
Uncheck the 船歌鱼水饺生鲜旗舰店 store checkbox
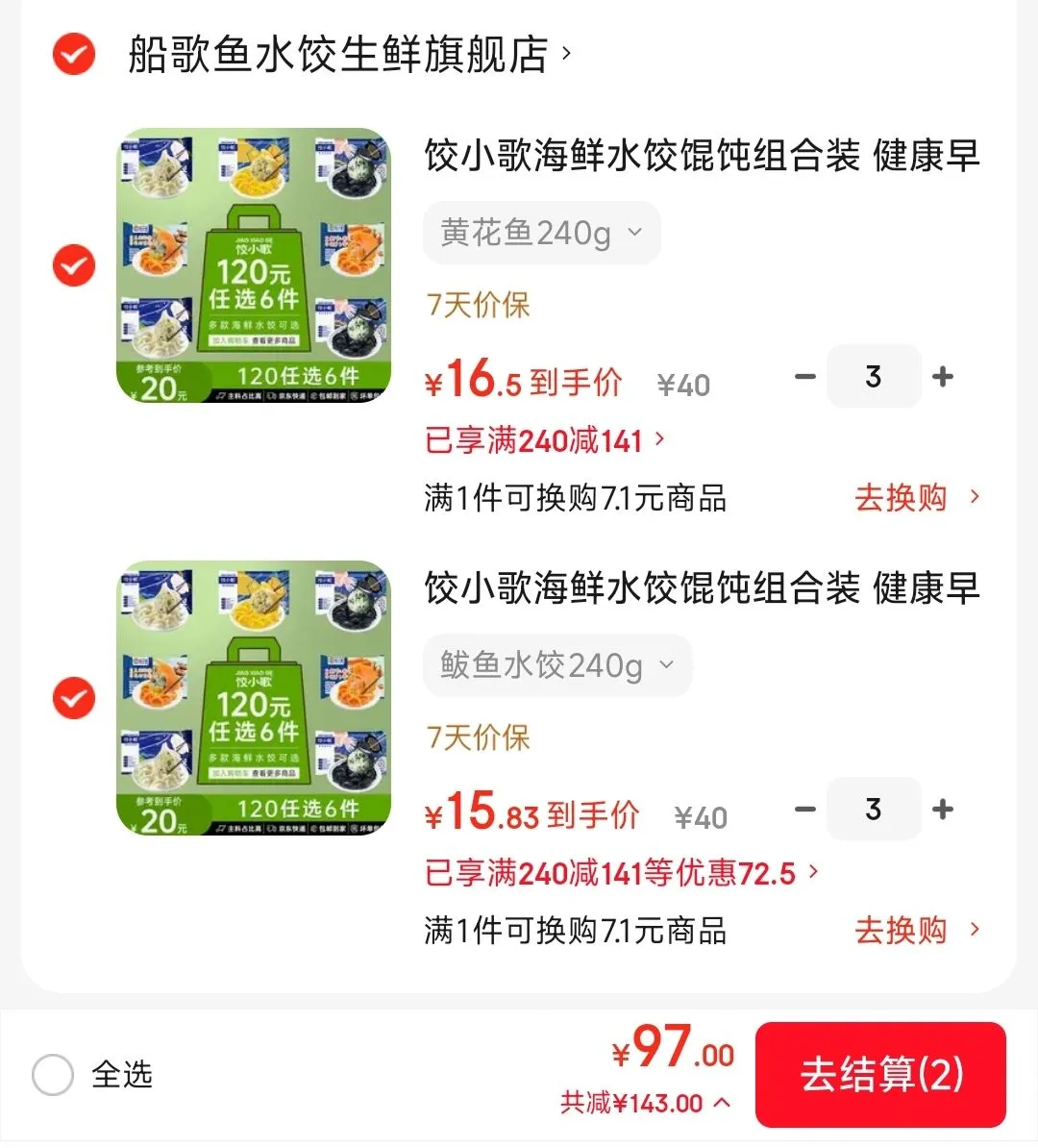click(74, 54)
